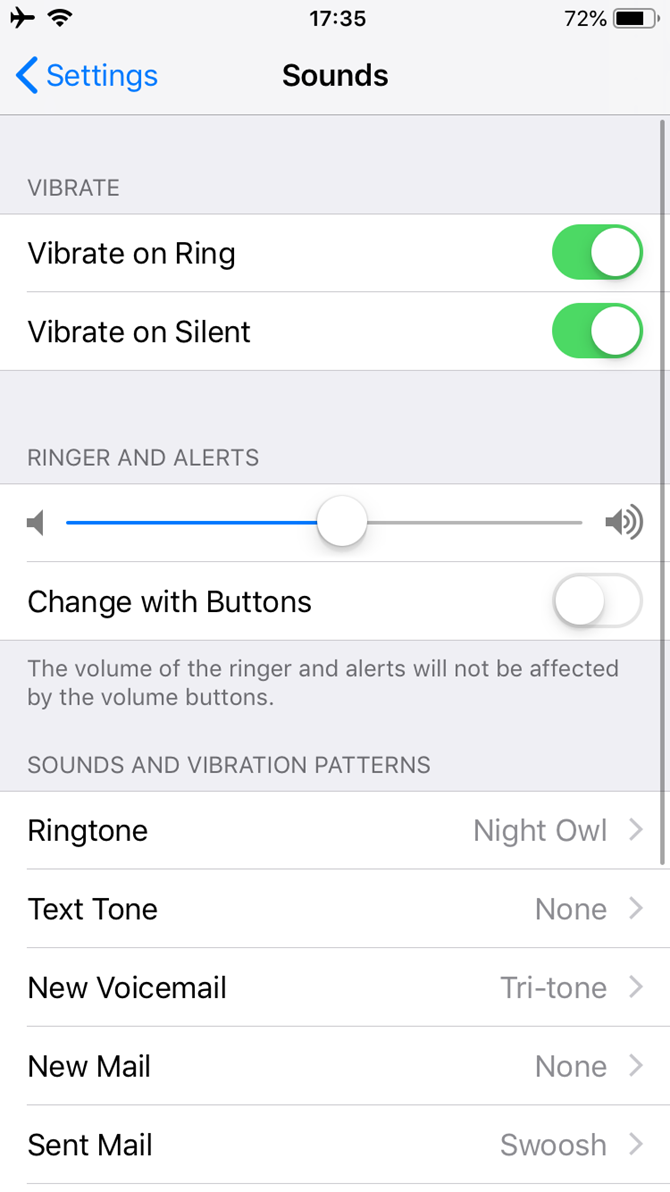Go back to Settings
670x1192 pixels.
tap(88, 76)
